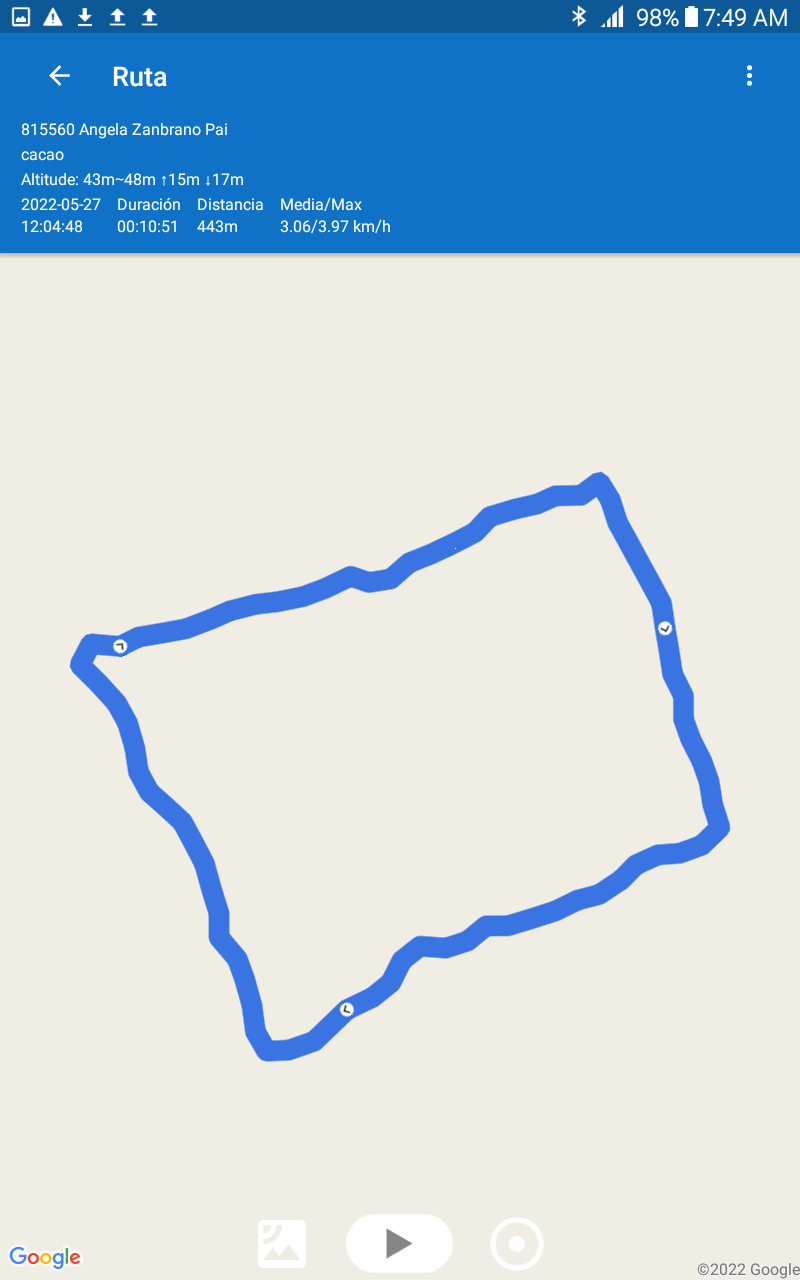Image resolution: width=800 pixels, height=1280 pixels.
Task: Open the overflow menu
Action: [x=749, y=76]
